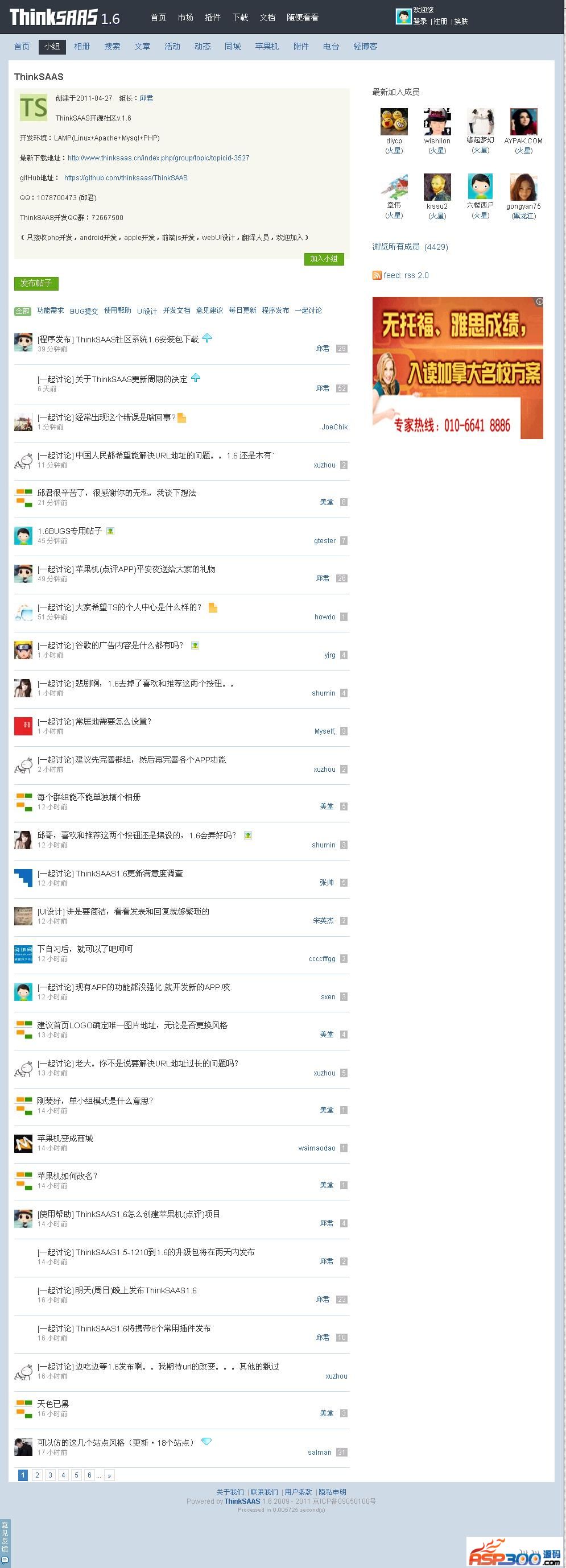
Task: Go to page 2 of posts
Action: click(37, 1475)
